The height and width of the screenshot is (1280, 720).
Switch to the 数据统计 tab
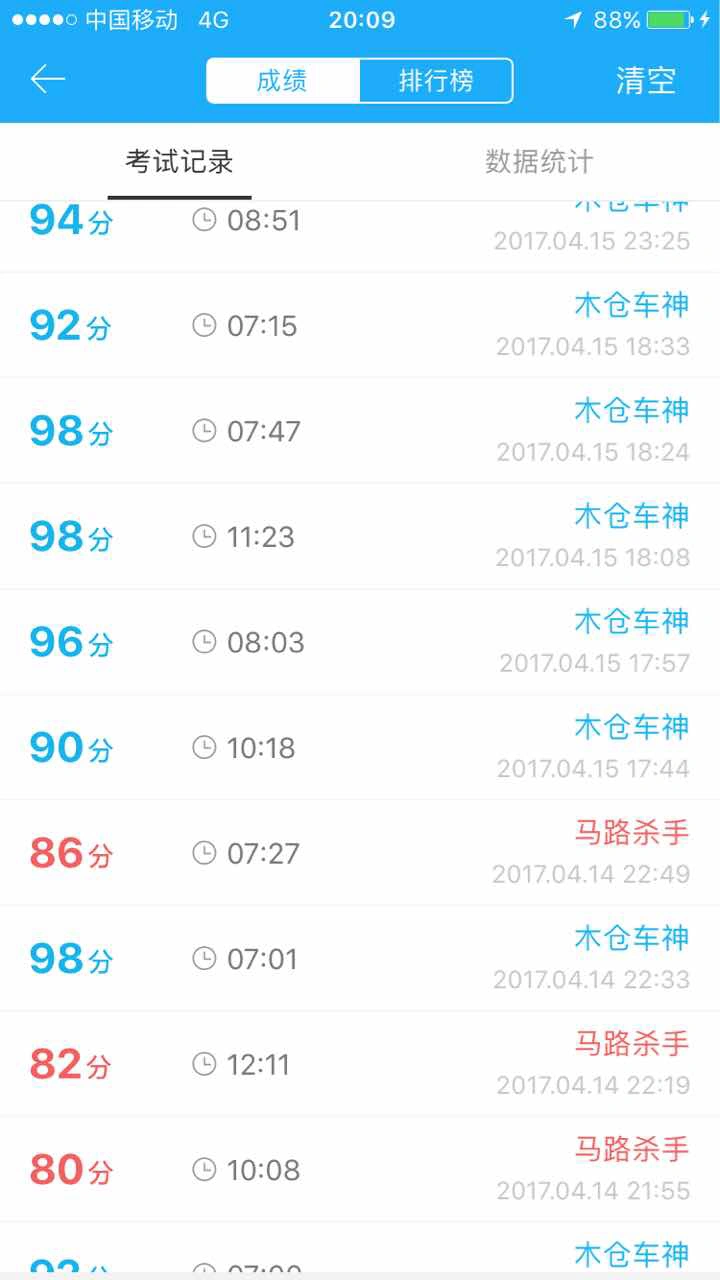540,162
